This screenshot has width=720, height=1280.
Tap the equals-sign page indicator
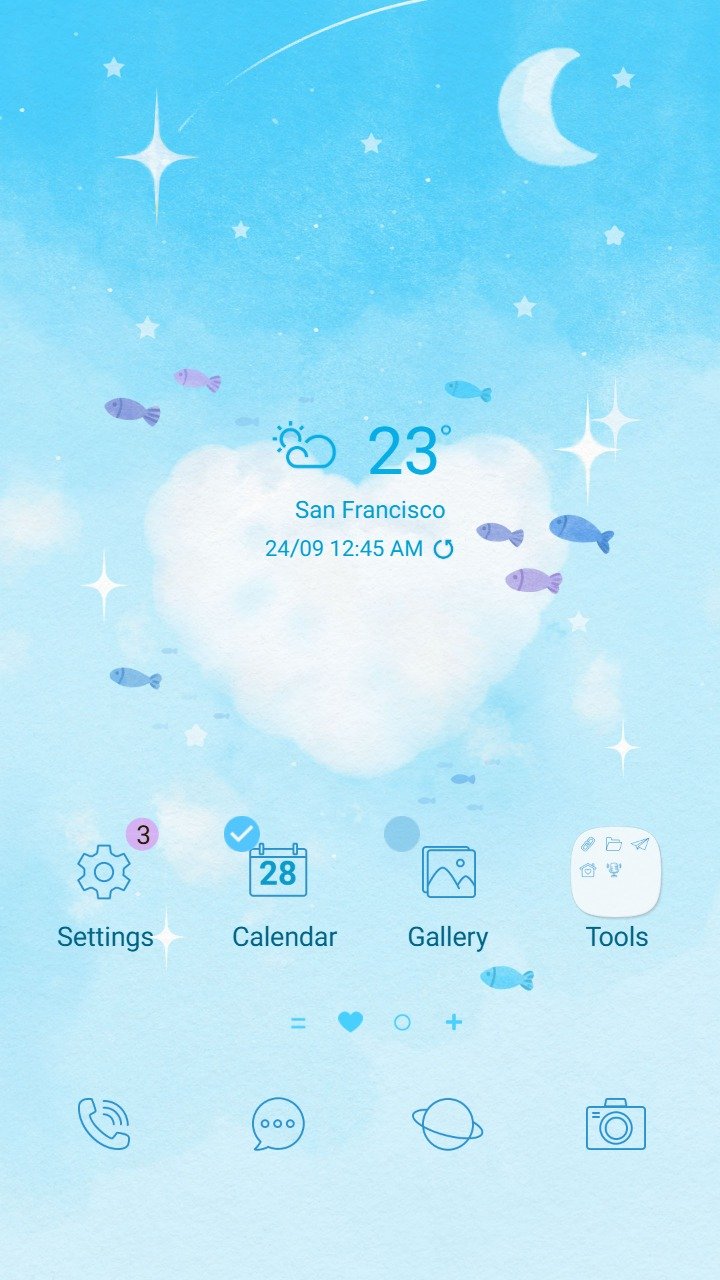pos(298,1023)
